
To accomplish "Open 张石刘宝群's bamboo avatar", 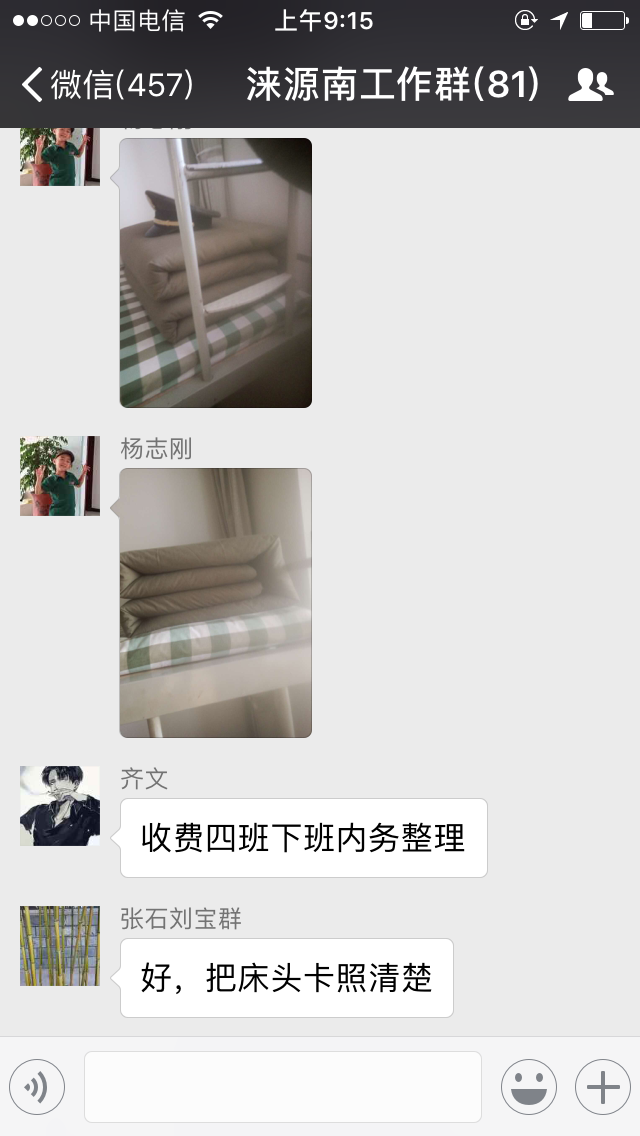I will [60, 945].
